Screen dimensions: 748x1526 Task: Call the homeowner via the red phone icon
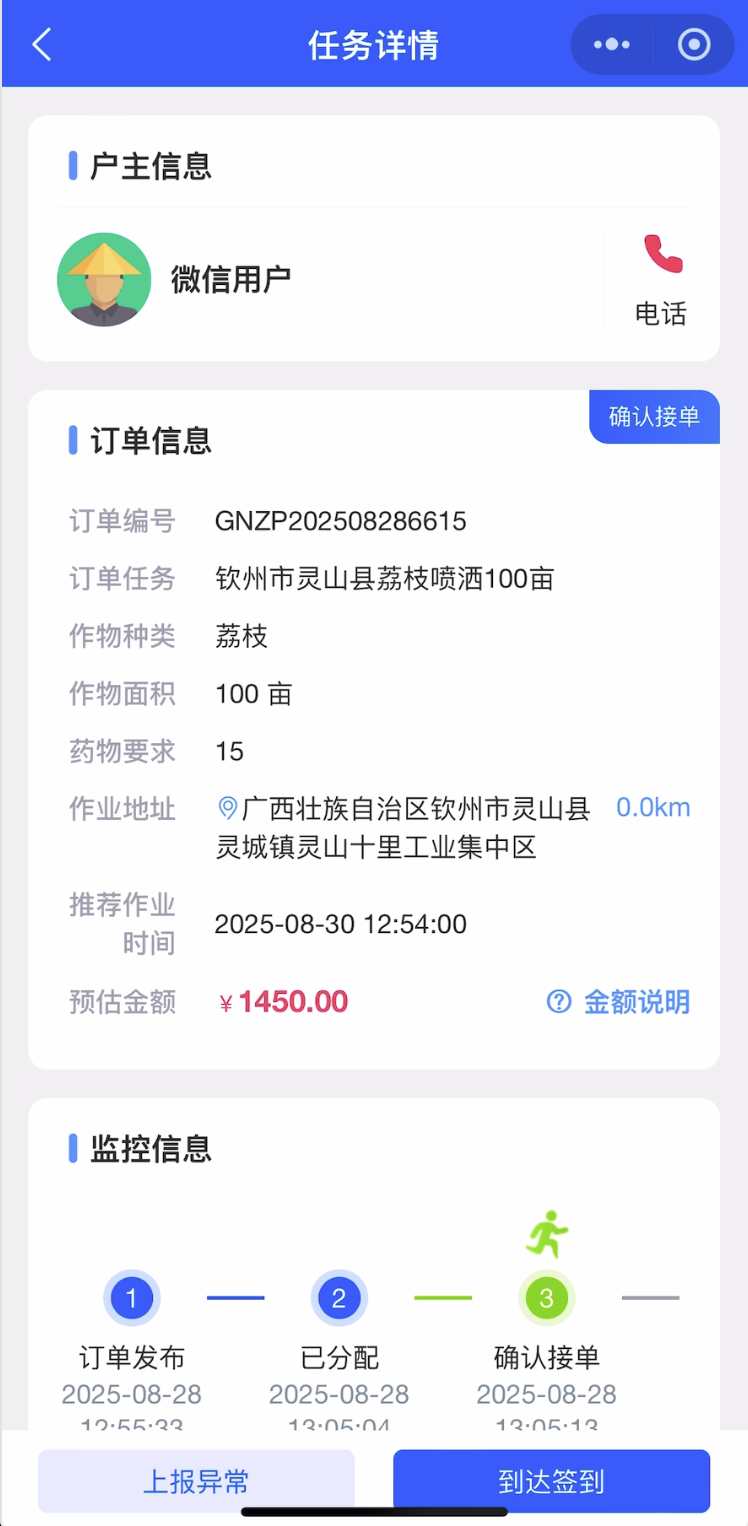661,255
